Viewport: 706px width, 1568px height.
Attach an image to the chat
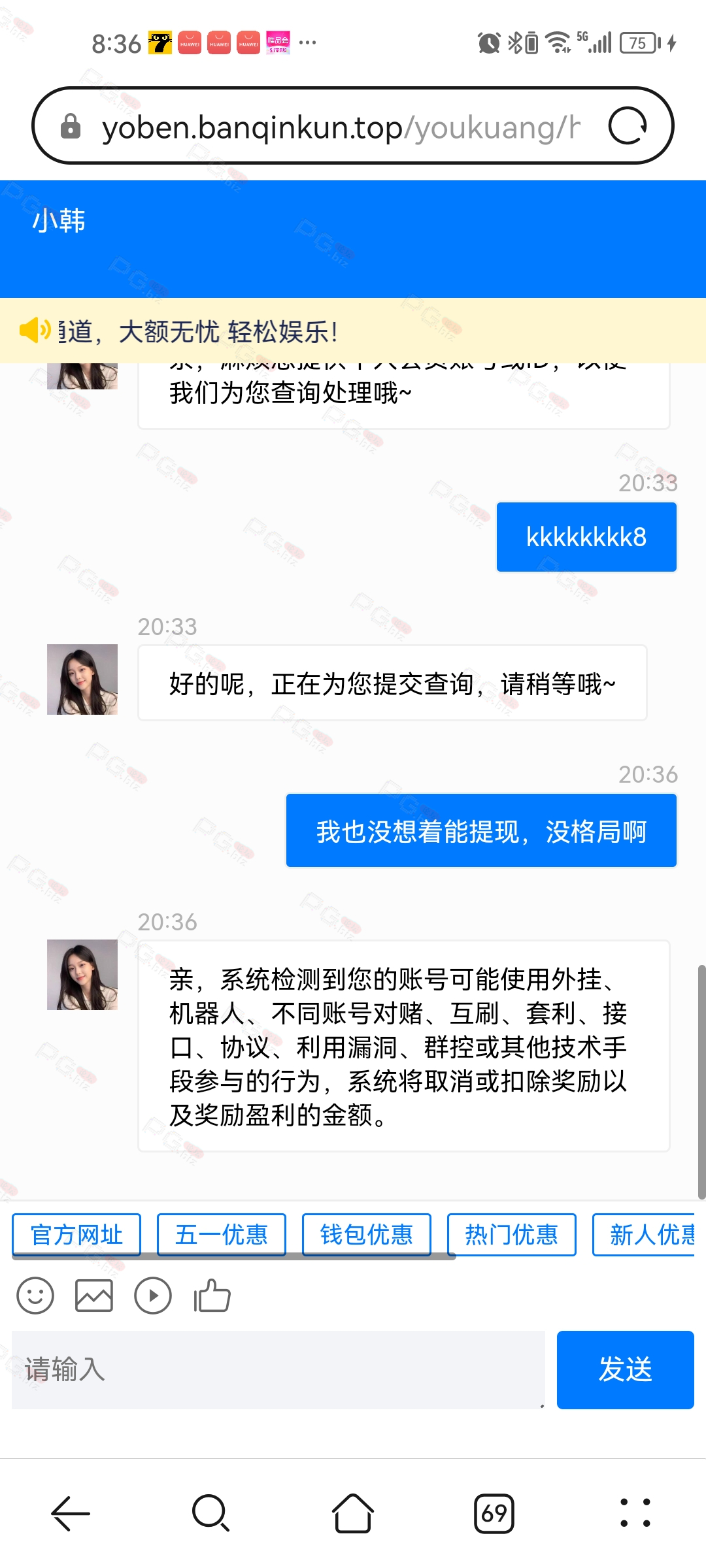[94, 1296]
